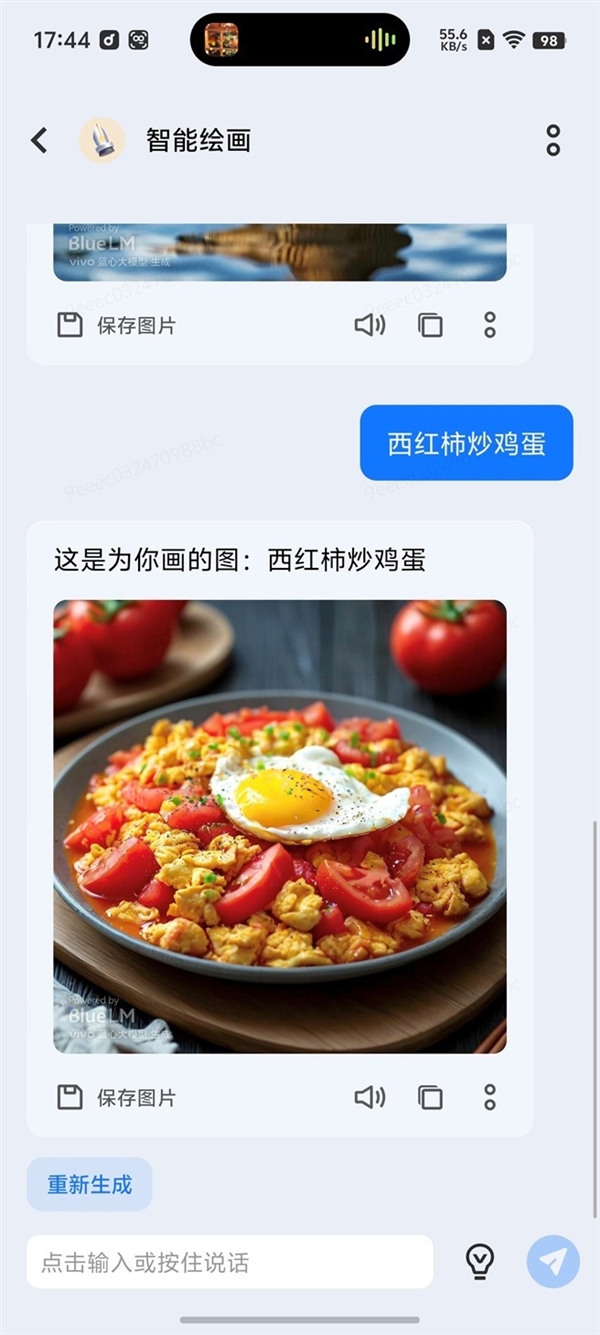The image size is (600, 1335).
Task: Open the lightbulb inspiration suggestions
Action: pyautogui.click(x=480, y=1262)
